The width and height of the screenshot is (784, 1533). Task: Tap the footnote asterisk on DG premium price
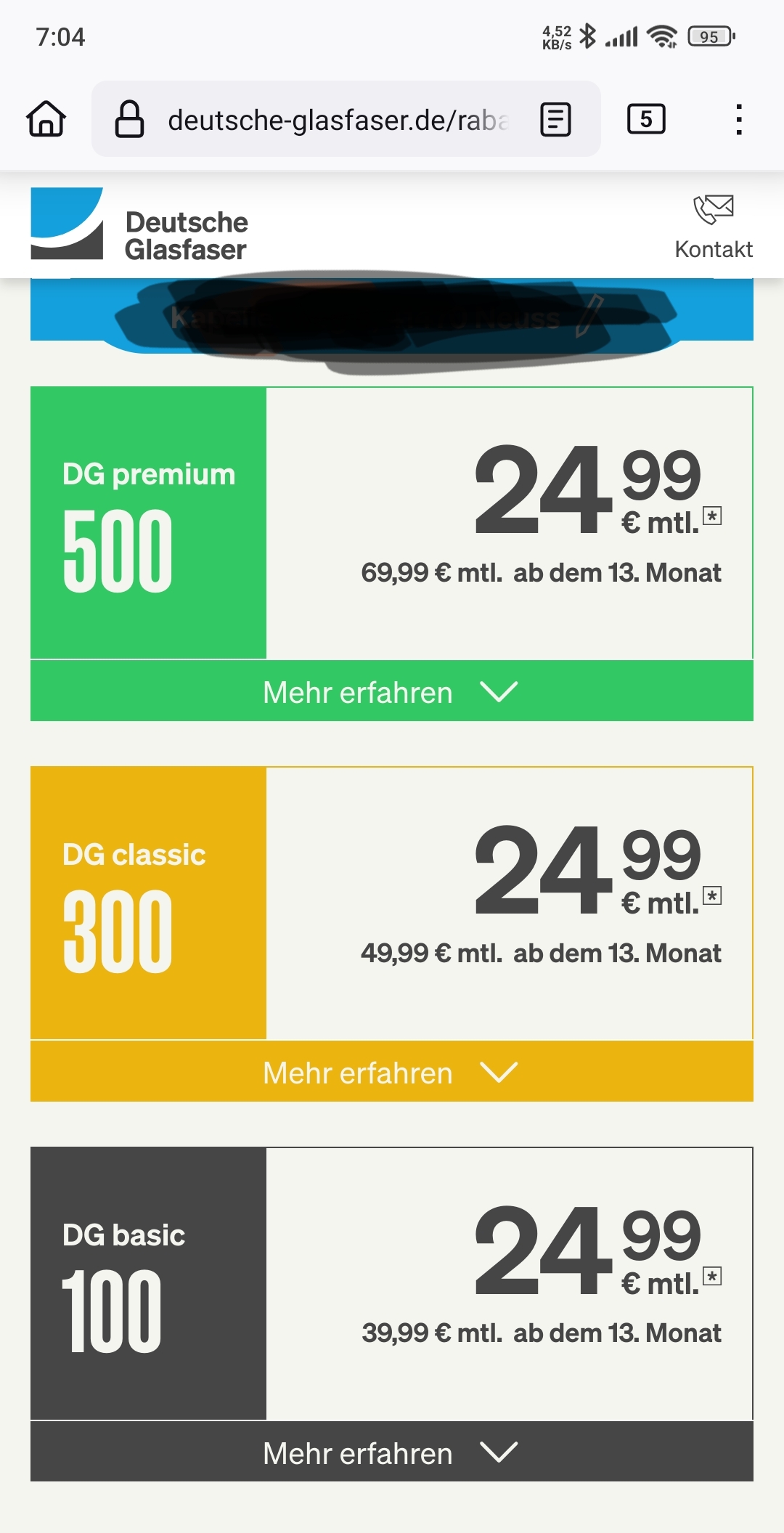tap(712, 516)
